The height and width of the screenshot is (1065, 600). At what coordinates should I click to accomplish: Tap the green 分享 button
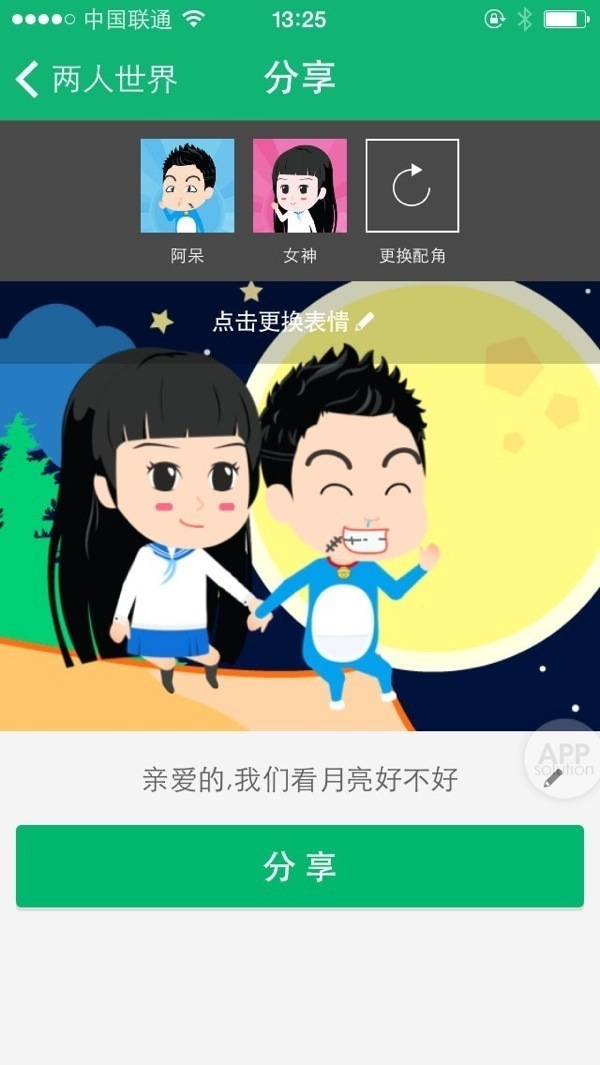[x=299, y=866]
